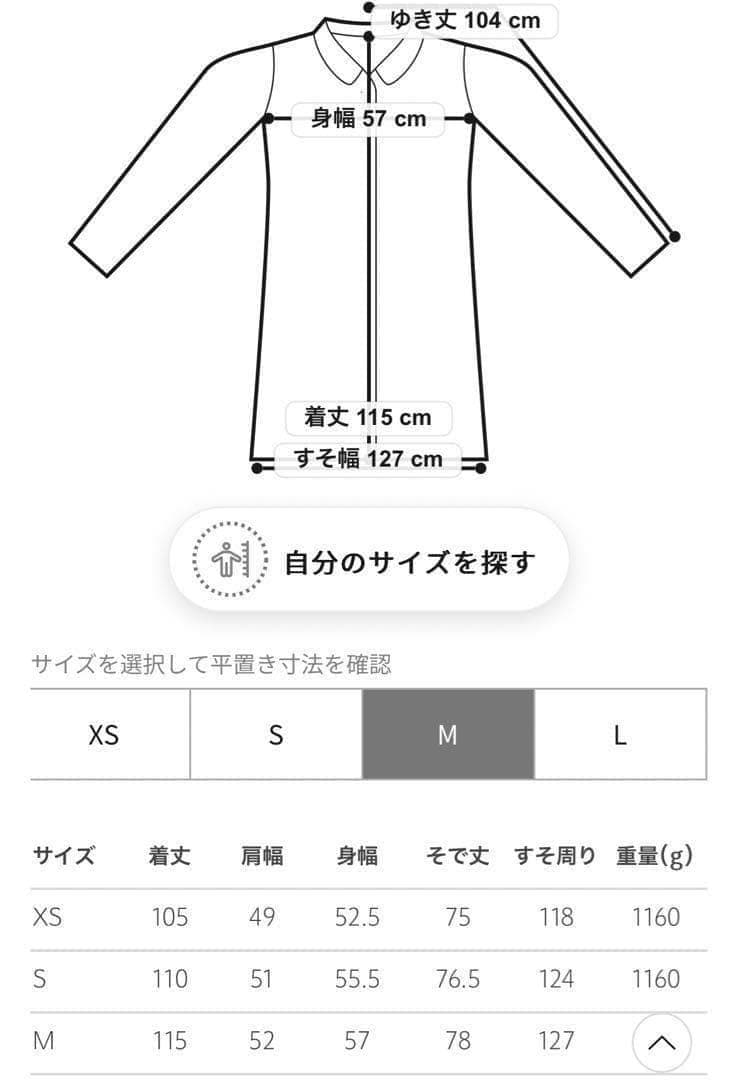Click the 重量(g) column header
Screen dimensions: 738x1080
click(653, 856)
